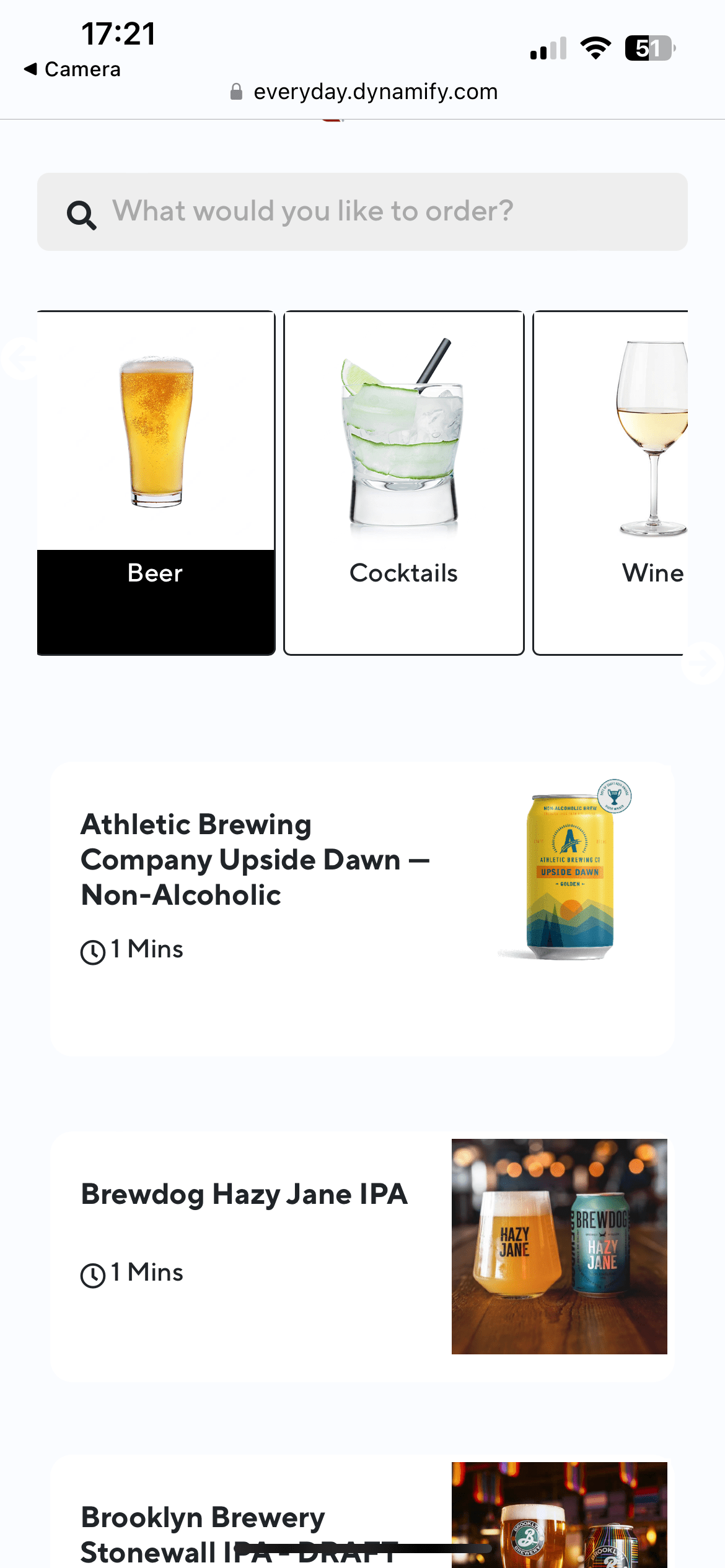Open the Brewdog Hazy Jane IPA card
The image size is (725, 1568).
pyautogui.click(x=362, y=1255)
